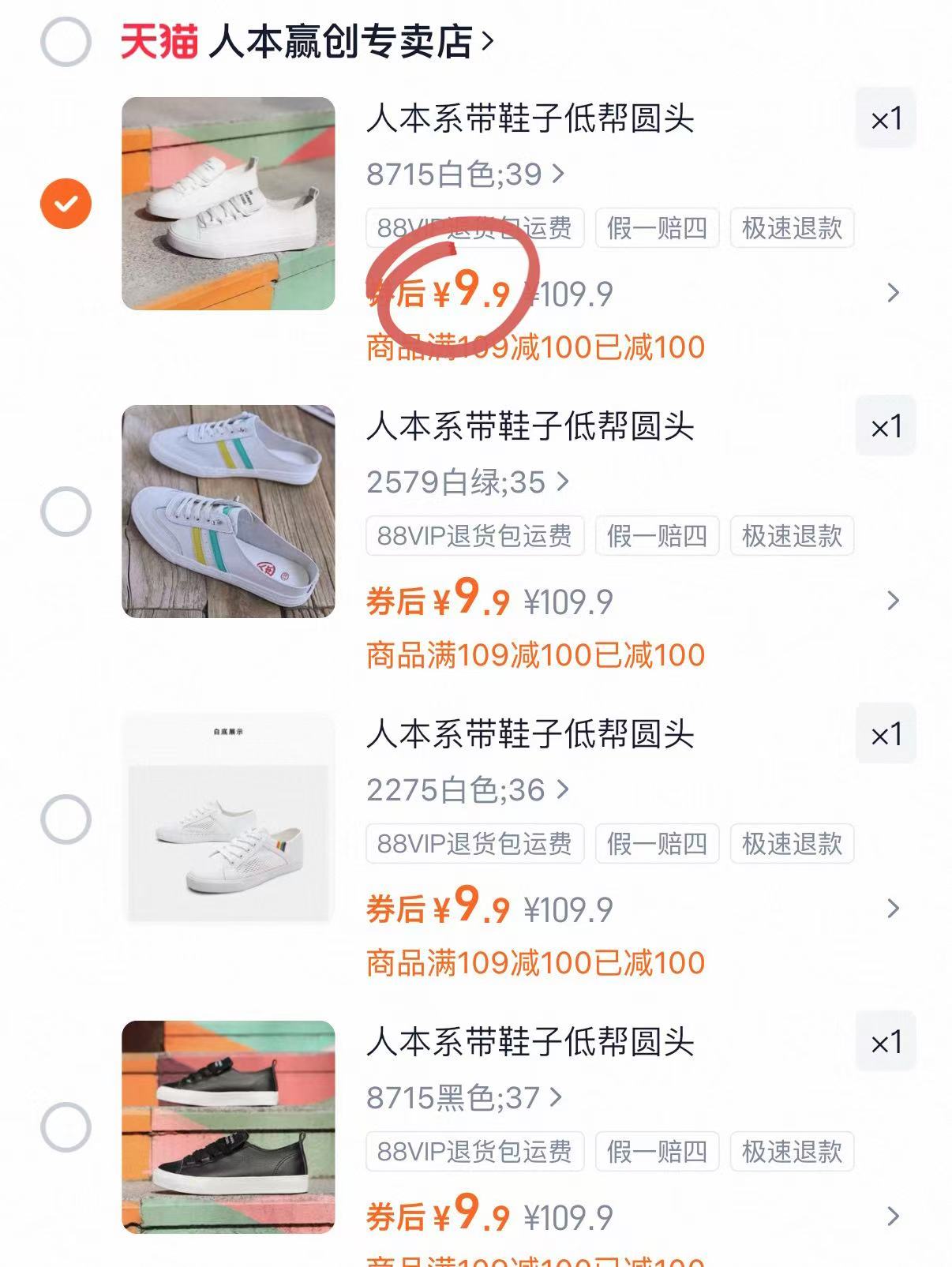The height and width of the screenshot is (1267, 952).
Task: Select the 2579白绿 item checkbox
Action: (67, 509)
